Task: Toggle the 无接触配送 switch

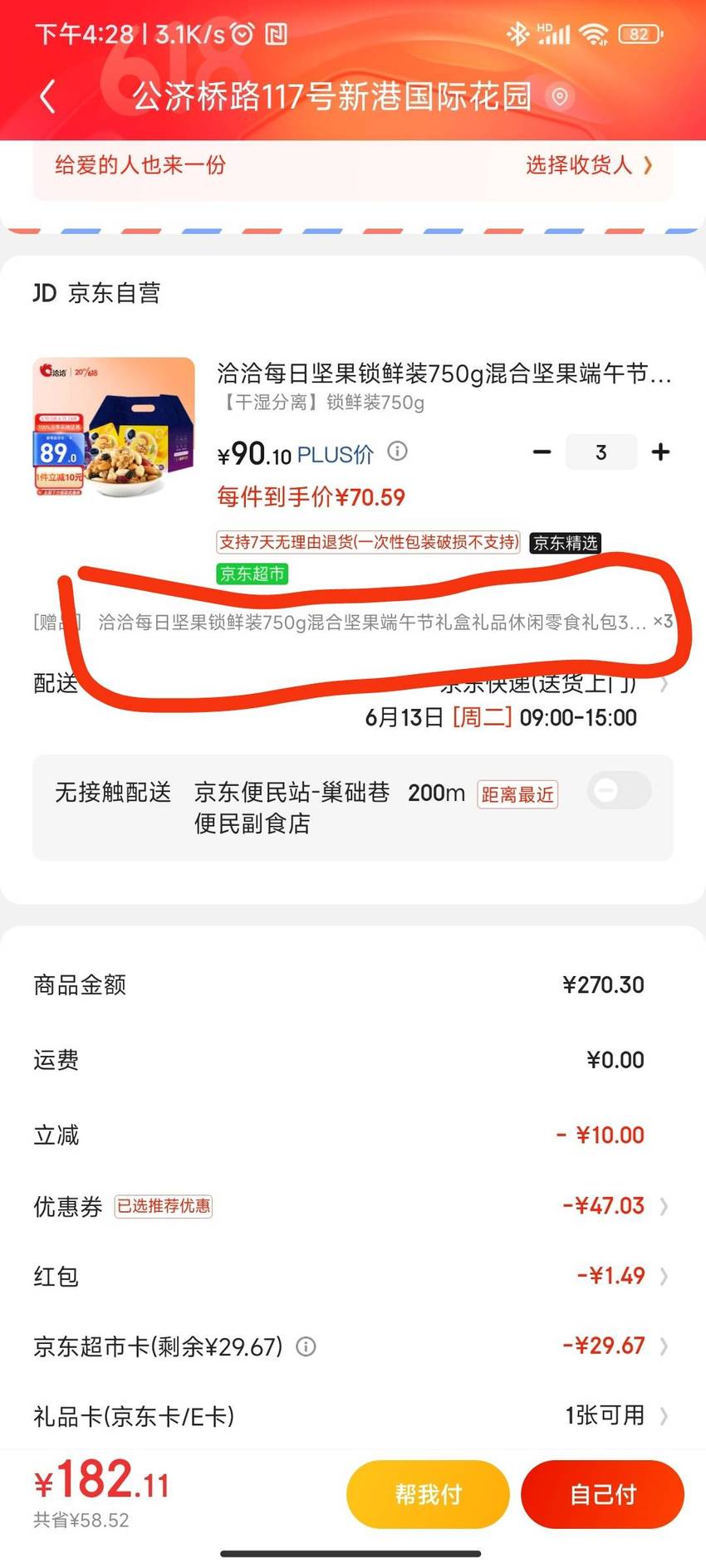Action: coord(619,790)
